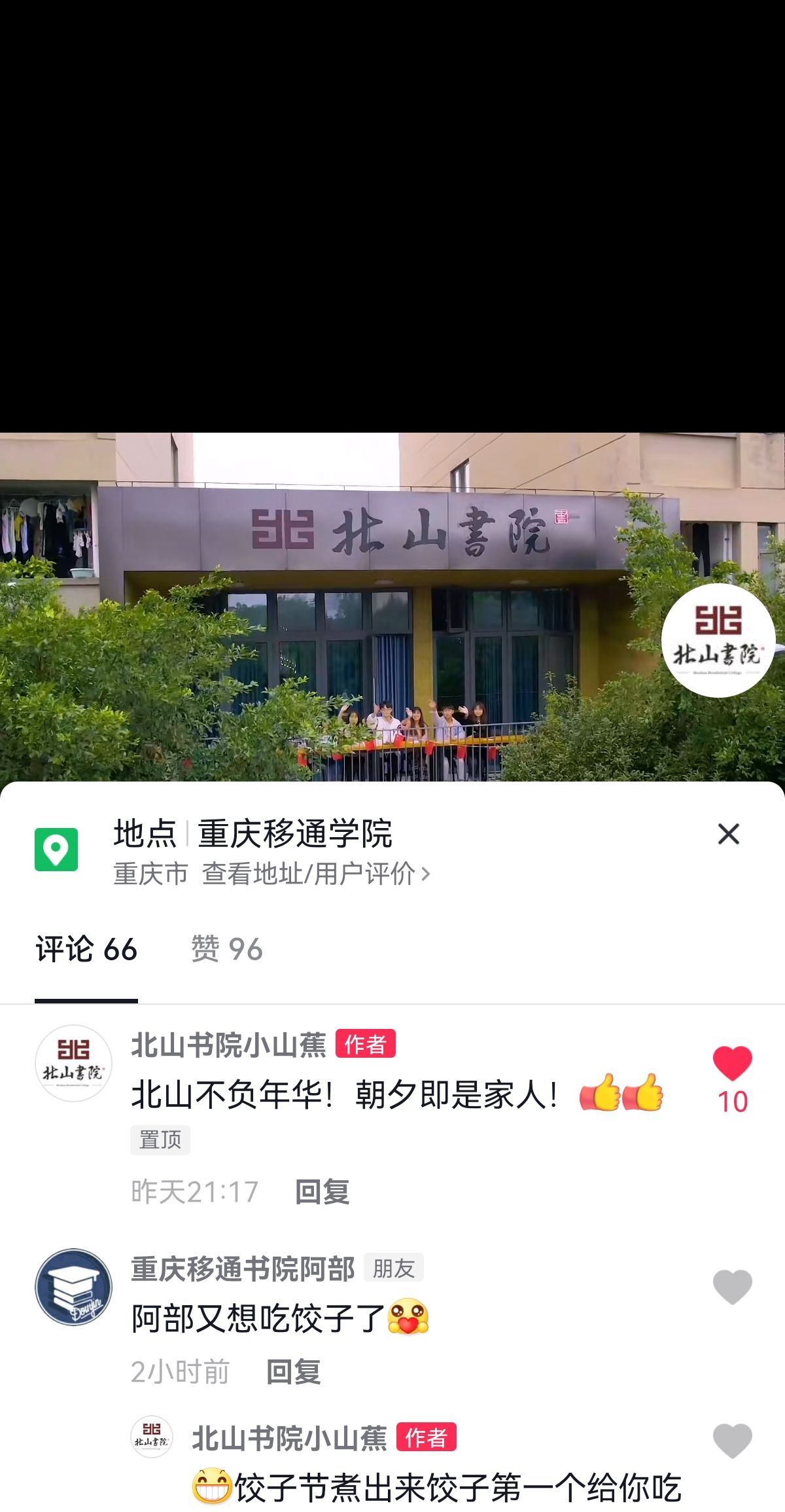
Task: Reply to the pinned 北山不负年华 comment
Action: 322,1192
